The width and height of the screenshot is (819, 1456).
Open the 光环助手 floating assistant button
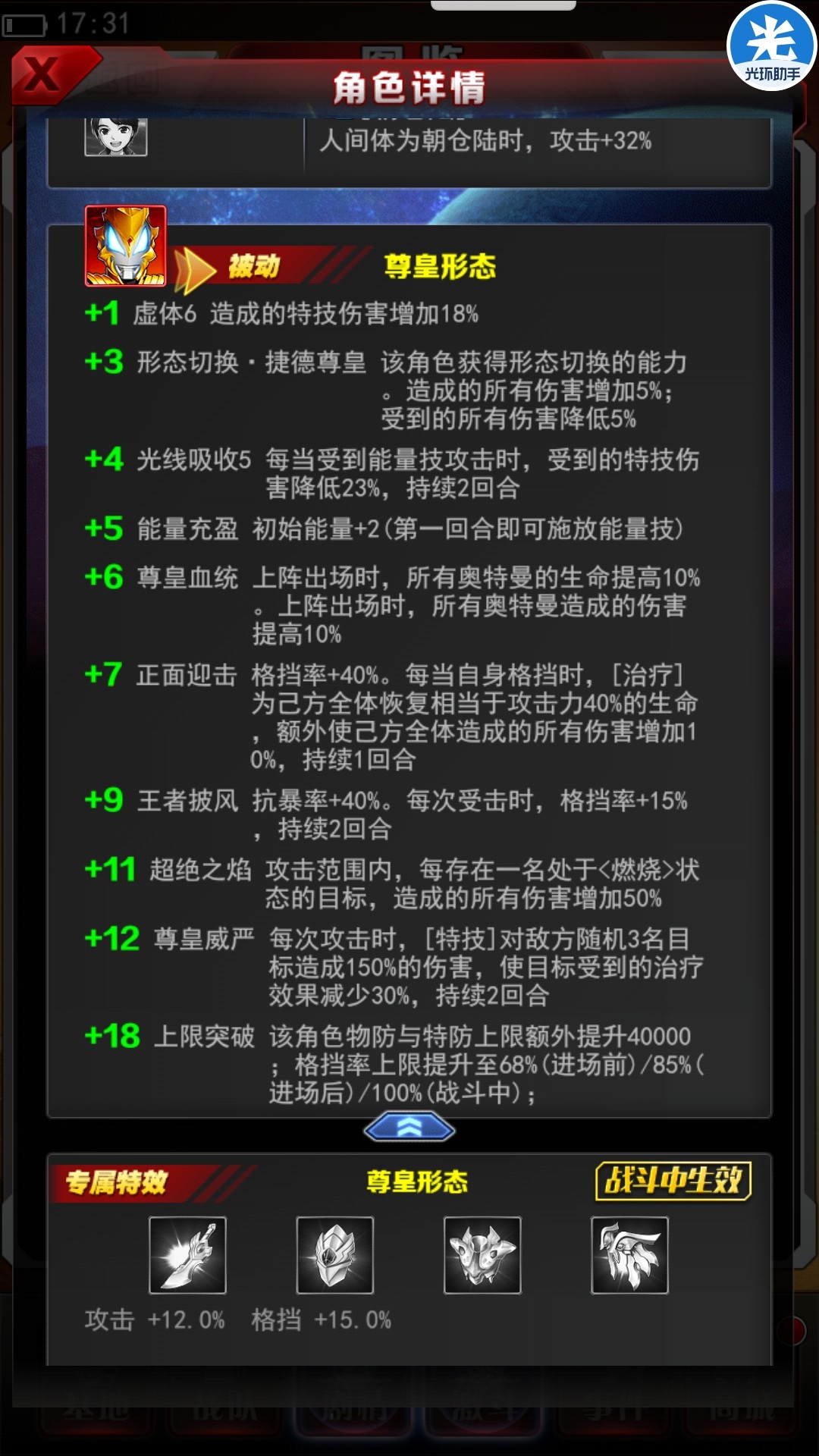pos(771,45)
